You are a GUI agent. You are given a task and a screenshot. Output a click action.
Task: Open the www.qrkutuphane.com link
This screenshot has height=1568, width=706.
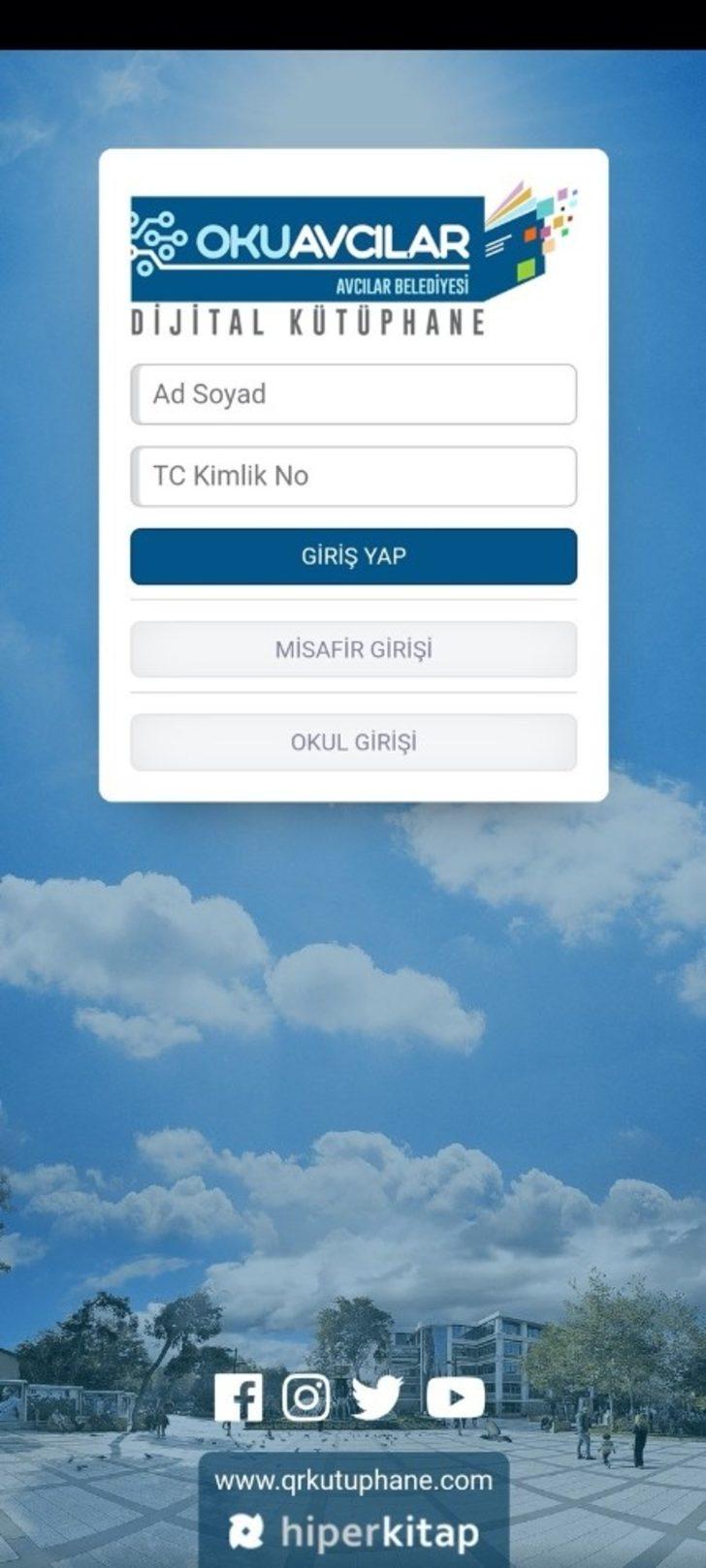pyautogui.click(x=353, y=1480)
